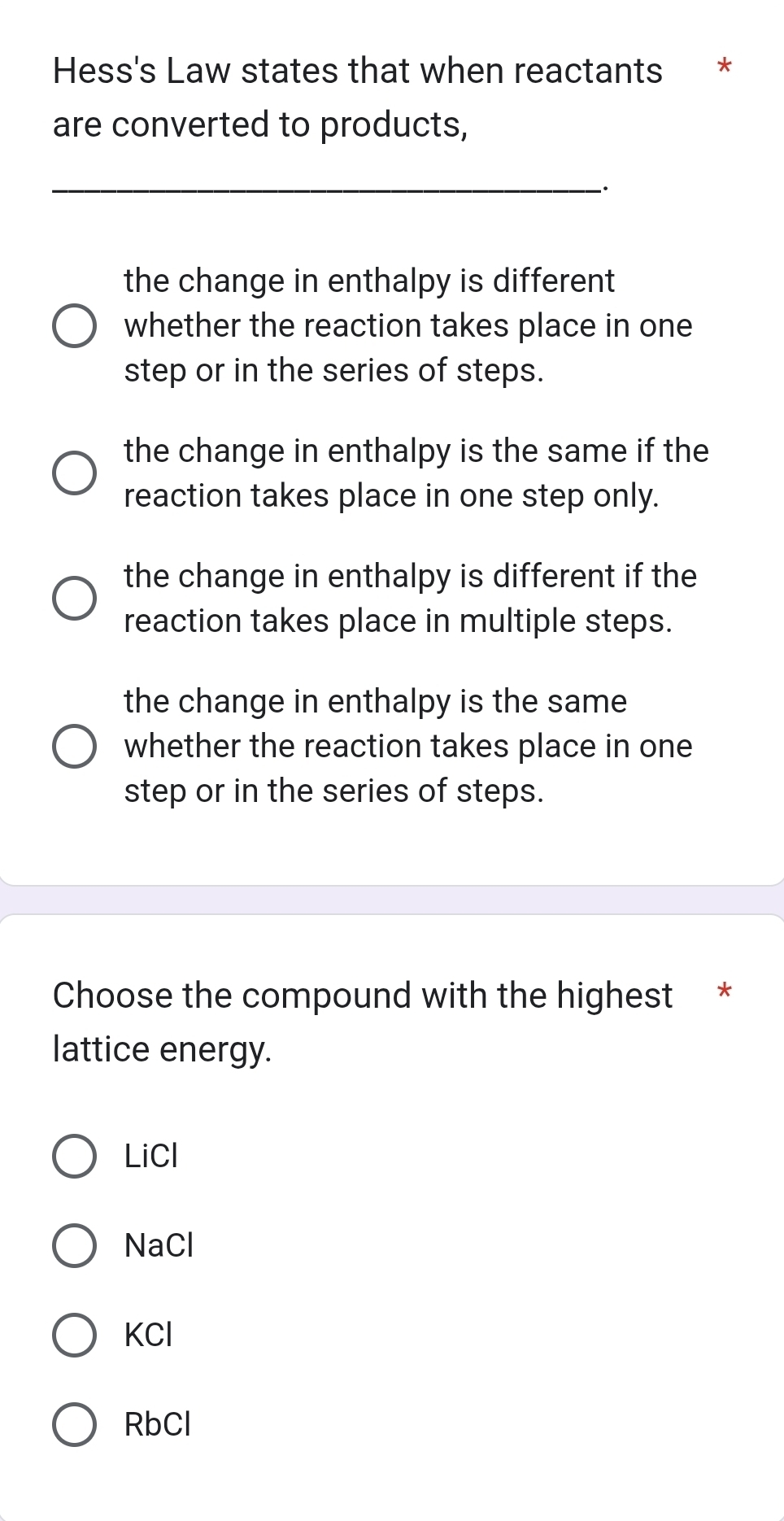Select the KCl option
This screenshot has height=1521, width=784.
point(74,1336)
